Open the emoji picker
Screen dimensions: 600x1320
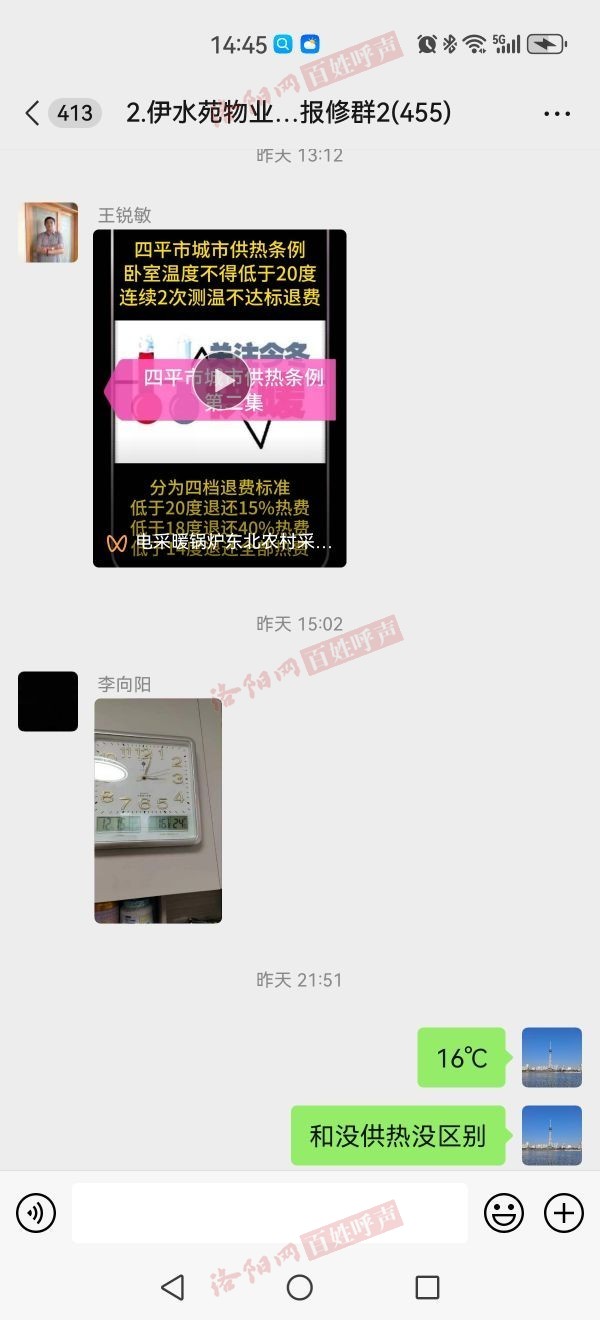(x=504, y=1213)
